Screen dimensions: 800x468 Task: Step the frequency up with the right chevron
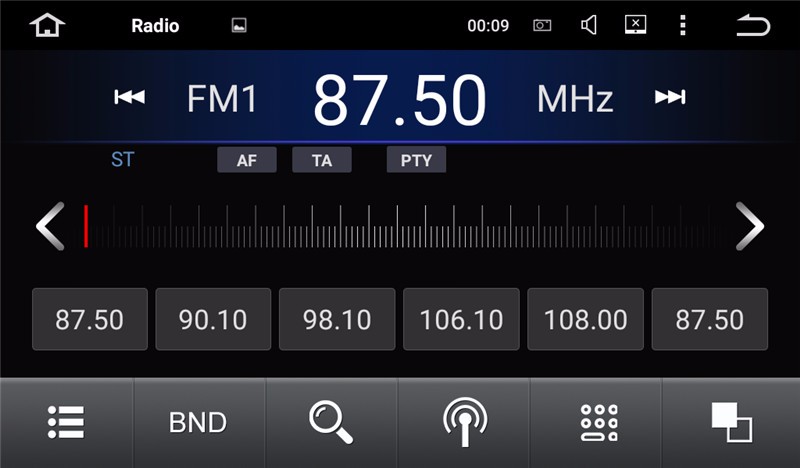point(749,226)
